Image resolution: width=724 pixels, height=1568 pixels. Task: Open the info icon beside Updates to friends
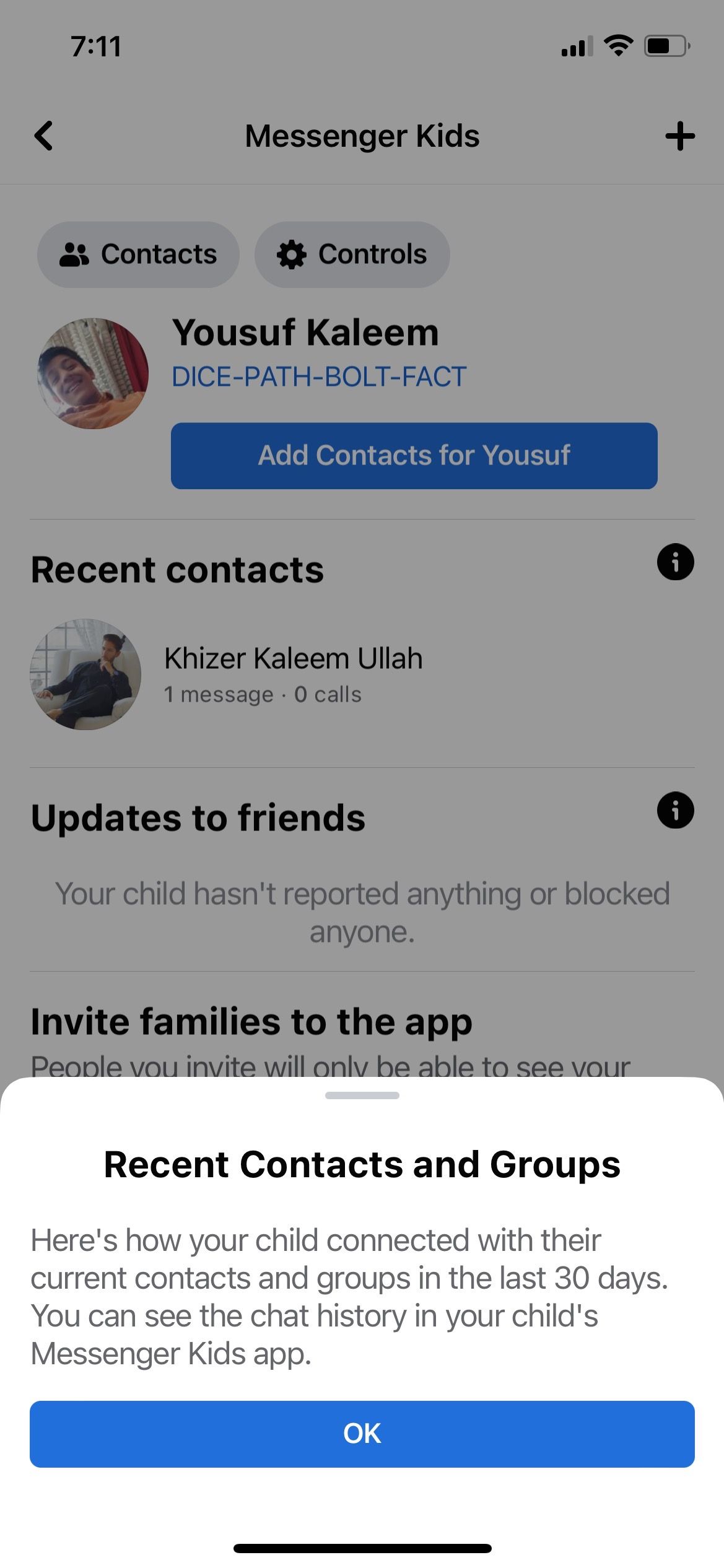[x=675, y=810]
